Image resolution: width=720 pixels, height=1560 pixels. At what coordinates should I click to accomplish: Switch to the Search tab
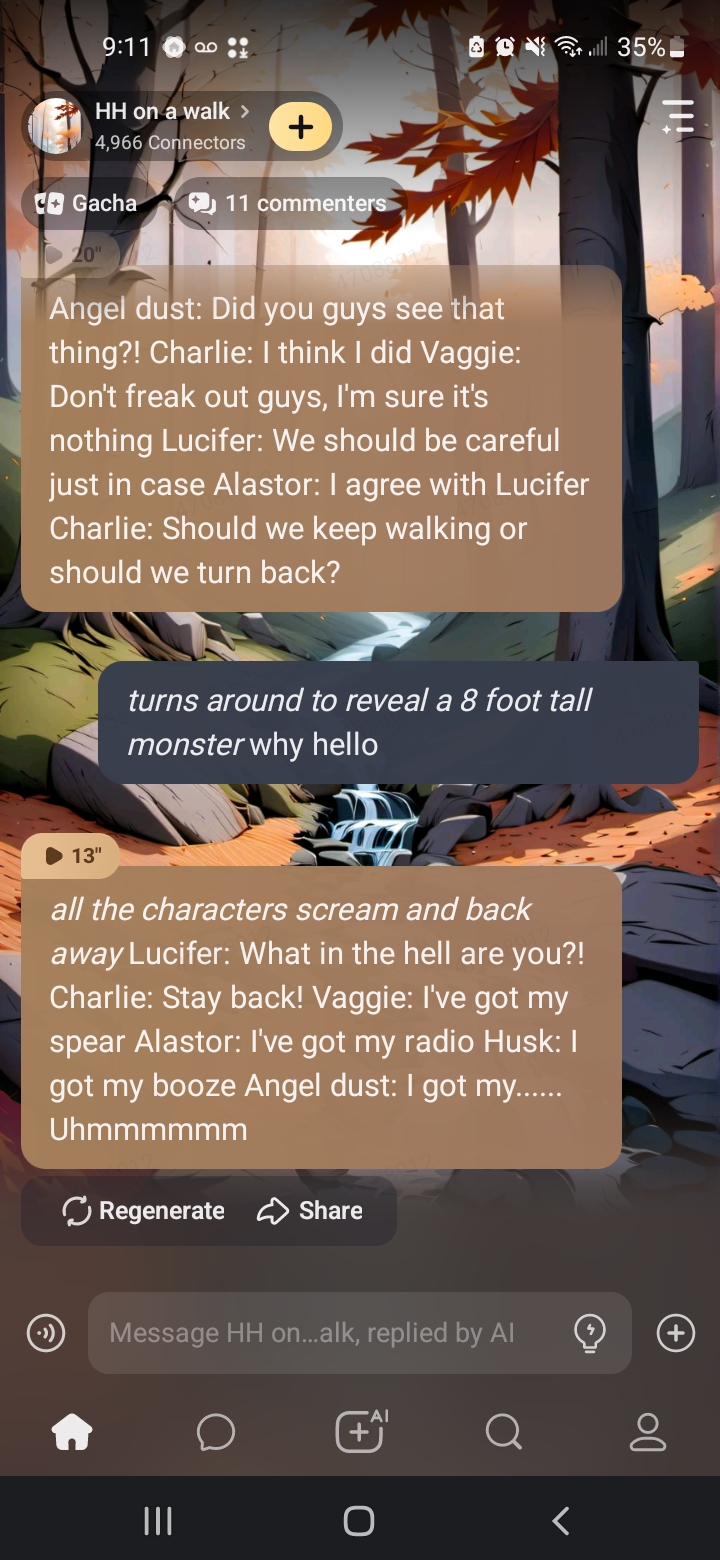(x=503, y=1433)
